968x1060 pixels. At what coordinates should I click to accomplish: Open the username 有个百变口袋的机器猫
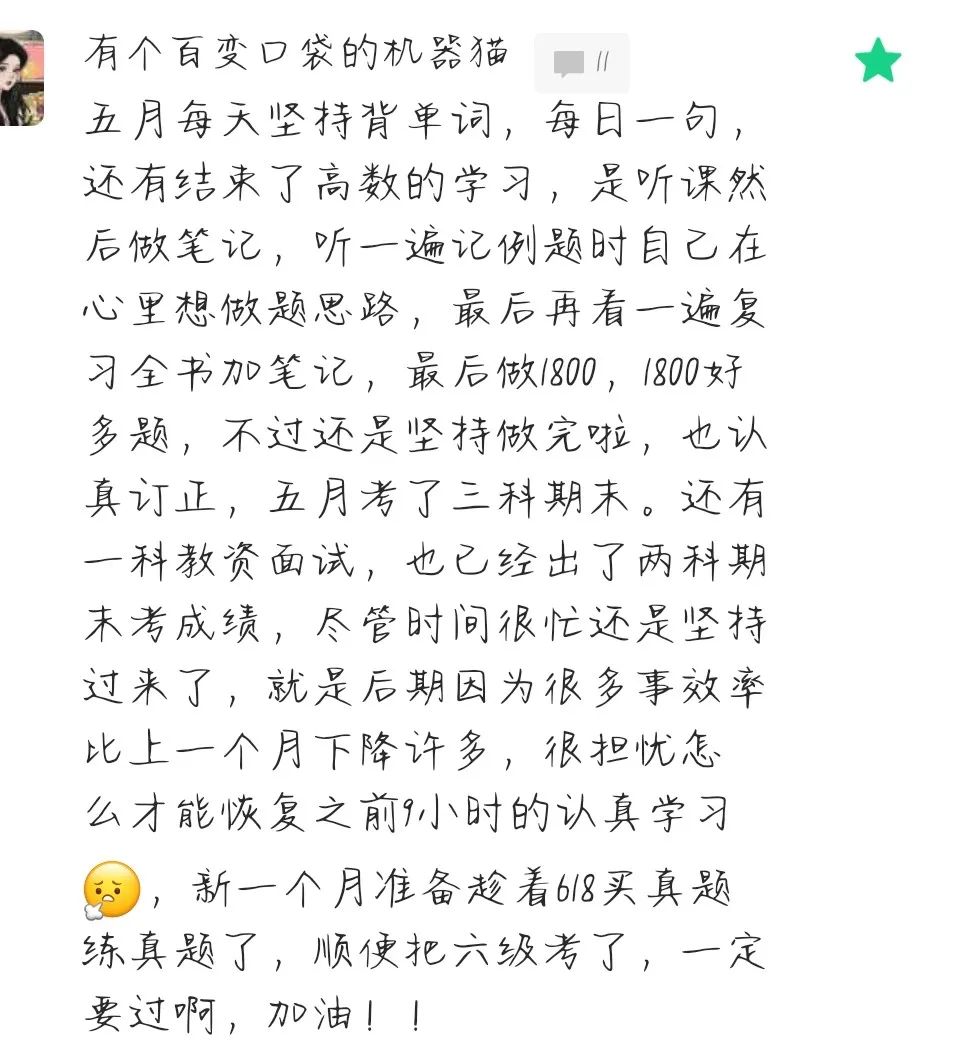(296, 54)
